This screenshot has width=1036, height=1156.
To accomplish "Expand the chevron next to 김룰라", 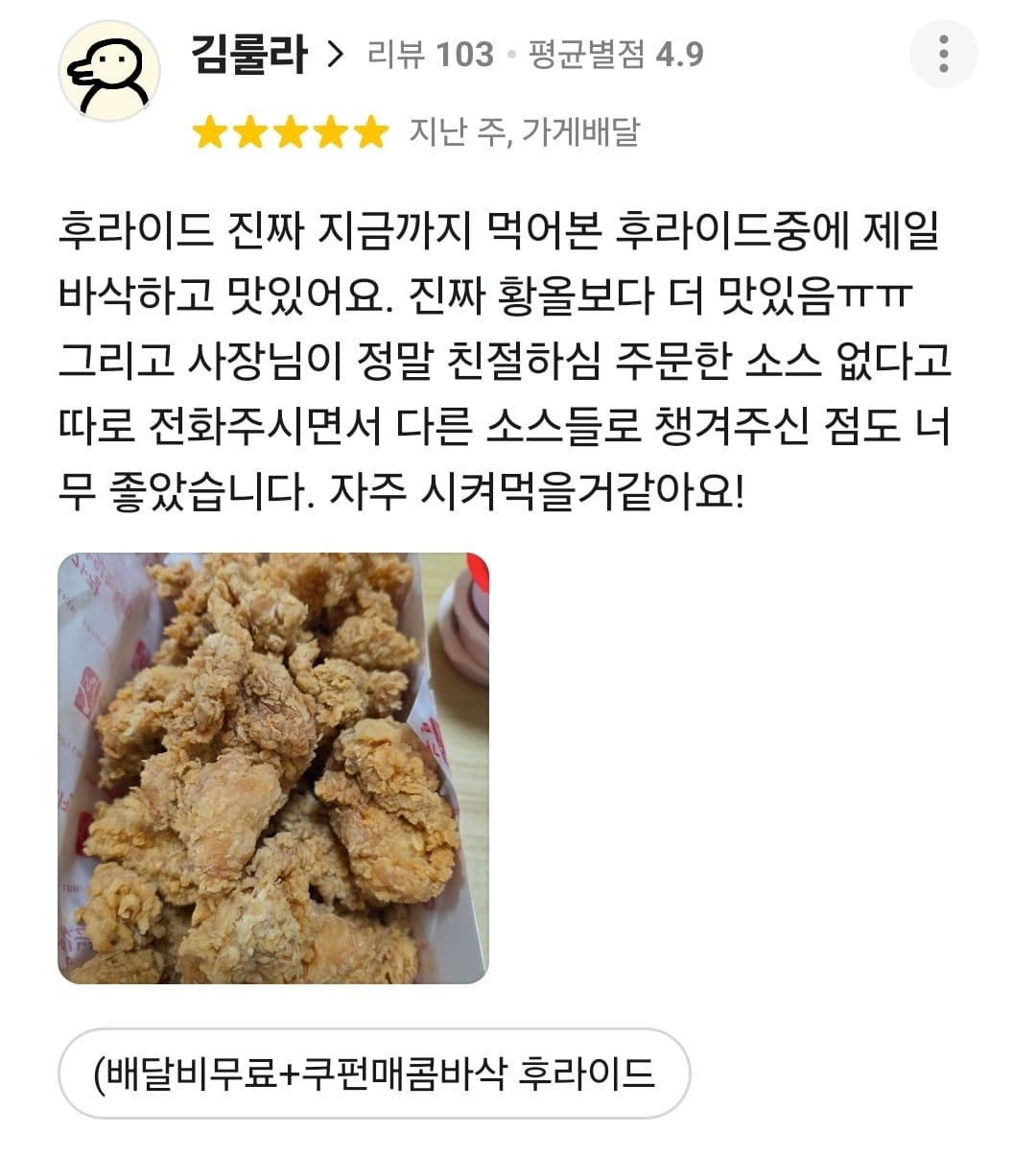I will point(337,55).
